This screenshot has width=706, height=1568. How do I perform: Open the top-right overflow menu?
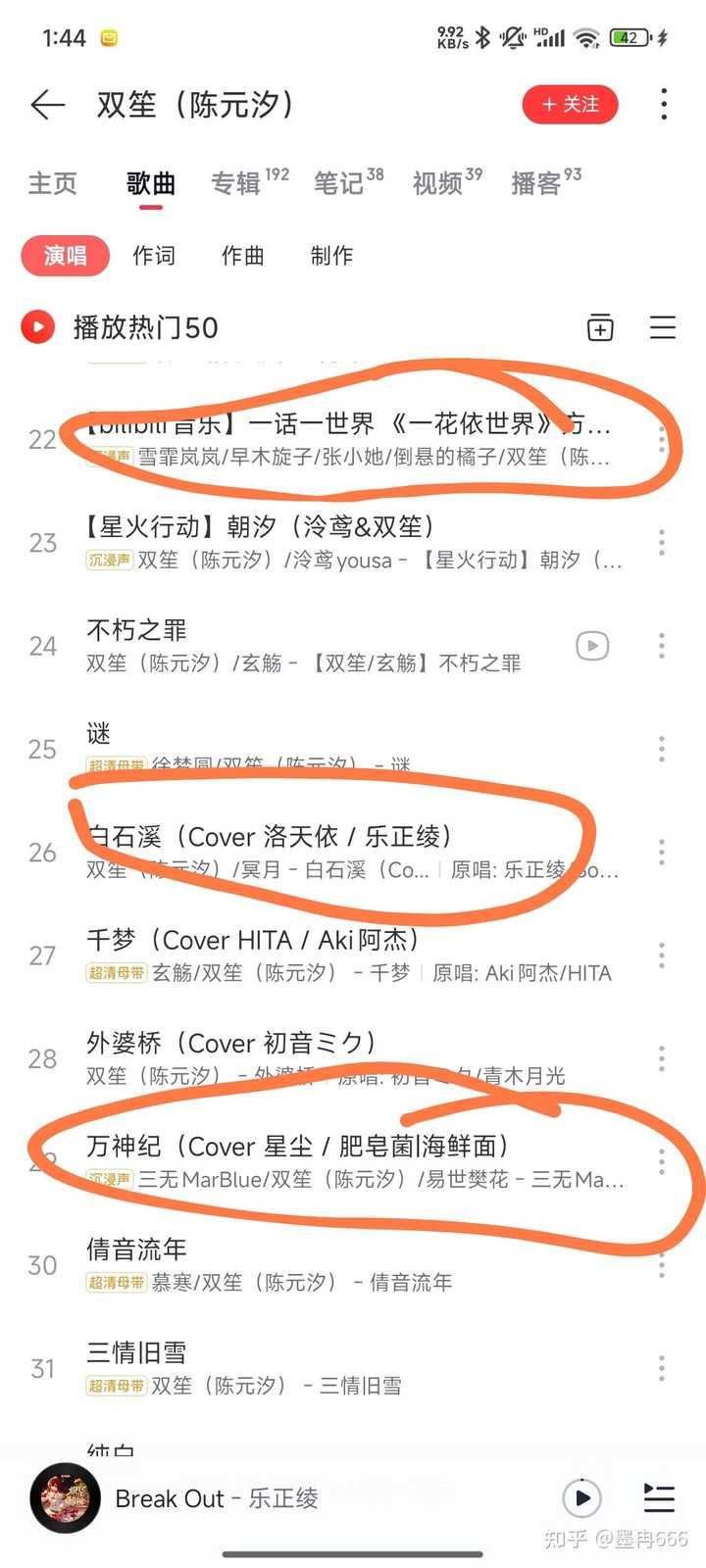[x=664, y=105]
